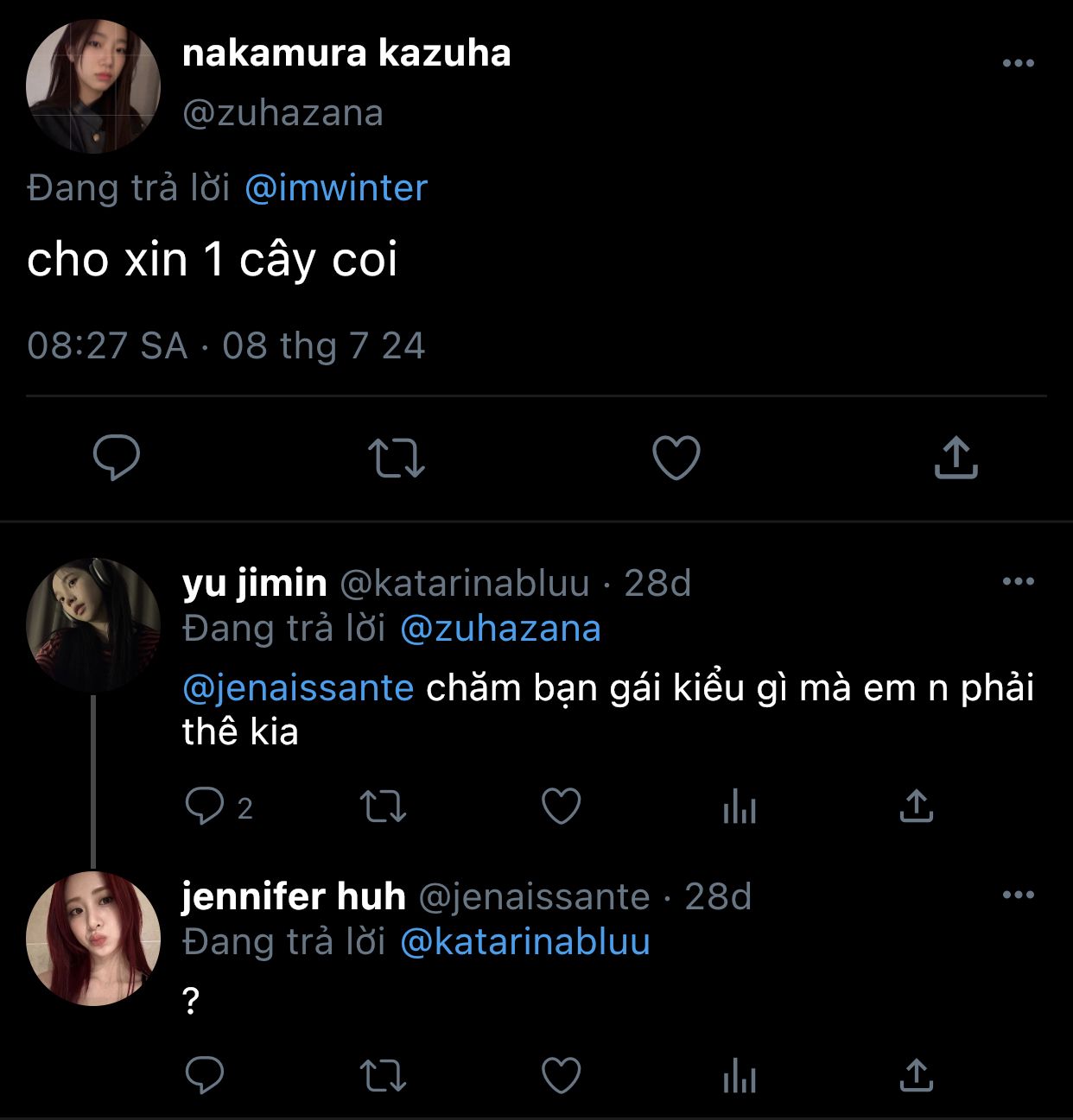This screenshot has height=1120, width=1073.
Task: Retweet nakamura kazuha's tweet
Action: [x=397, y=459]
